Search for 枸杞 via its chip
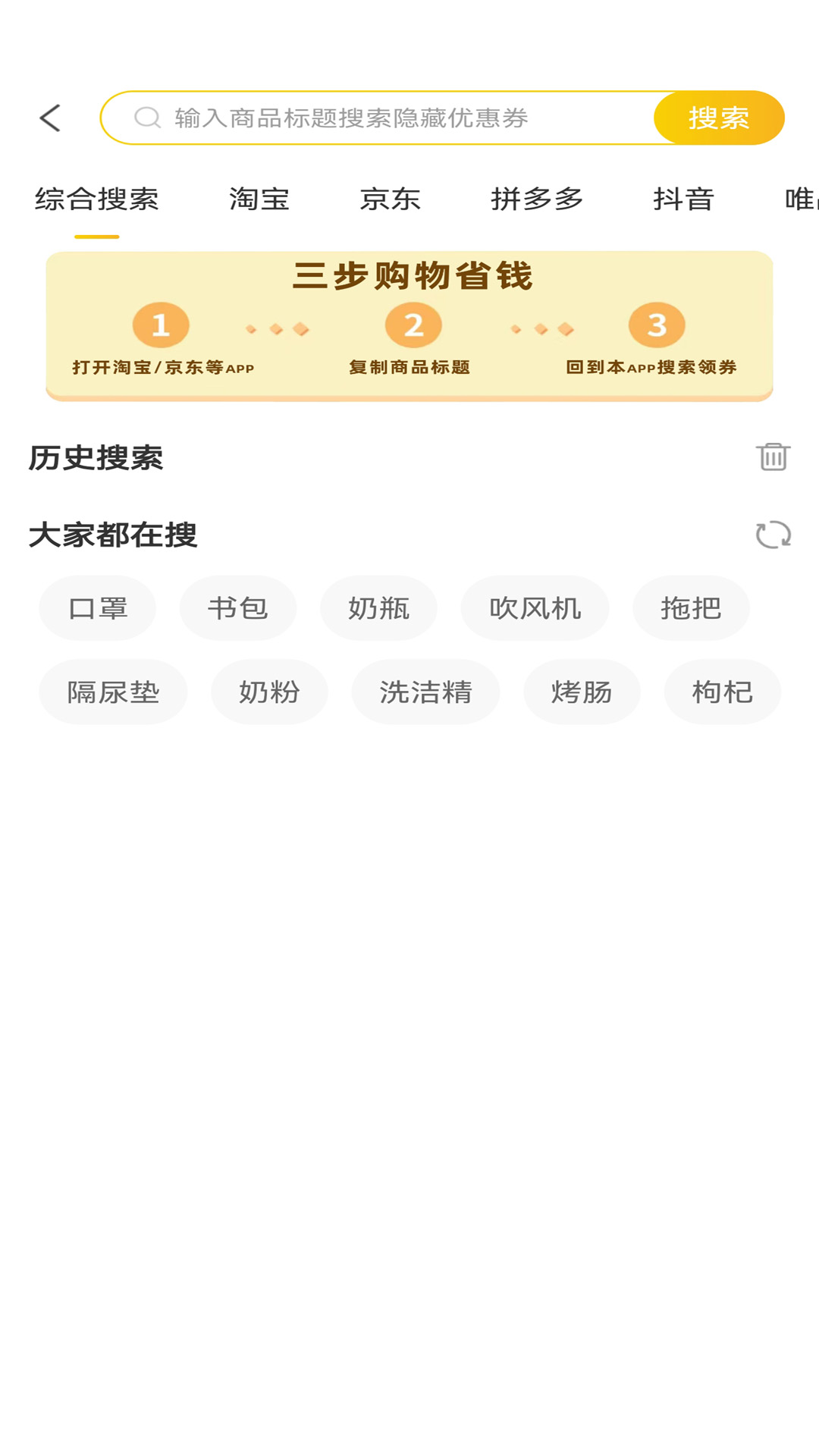This screenshot has width=819, height=1456. pos(721,692)
